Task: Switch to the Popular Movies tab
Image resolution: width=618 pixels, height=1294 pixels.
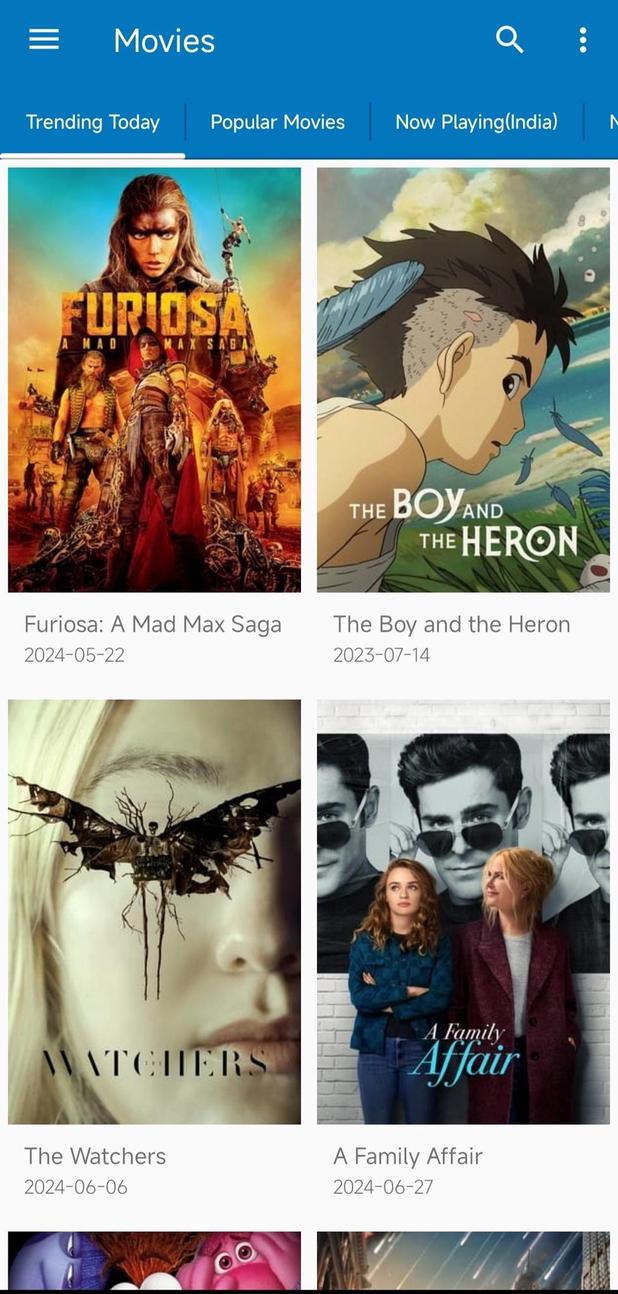Action: [277, 122]
